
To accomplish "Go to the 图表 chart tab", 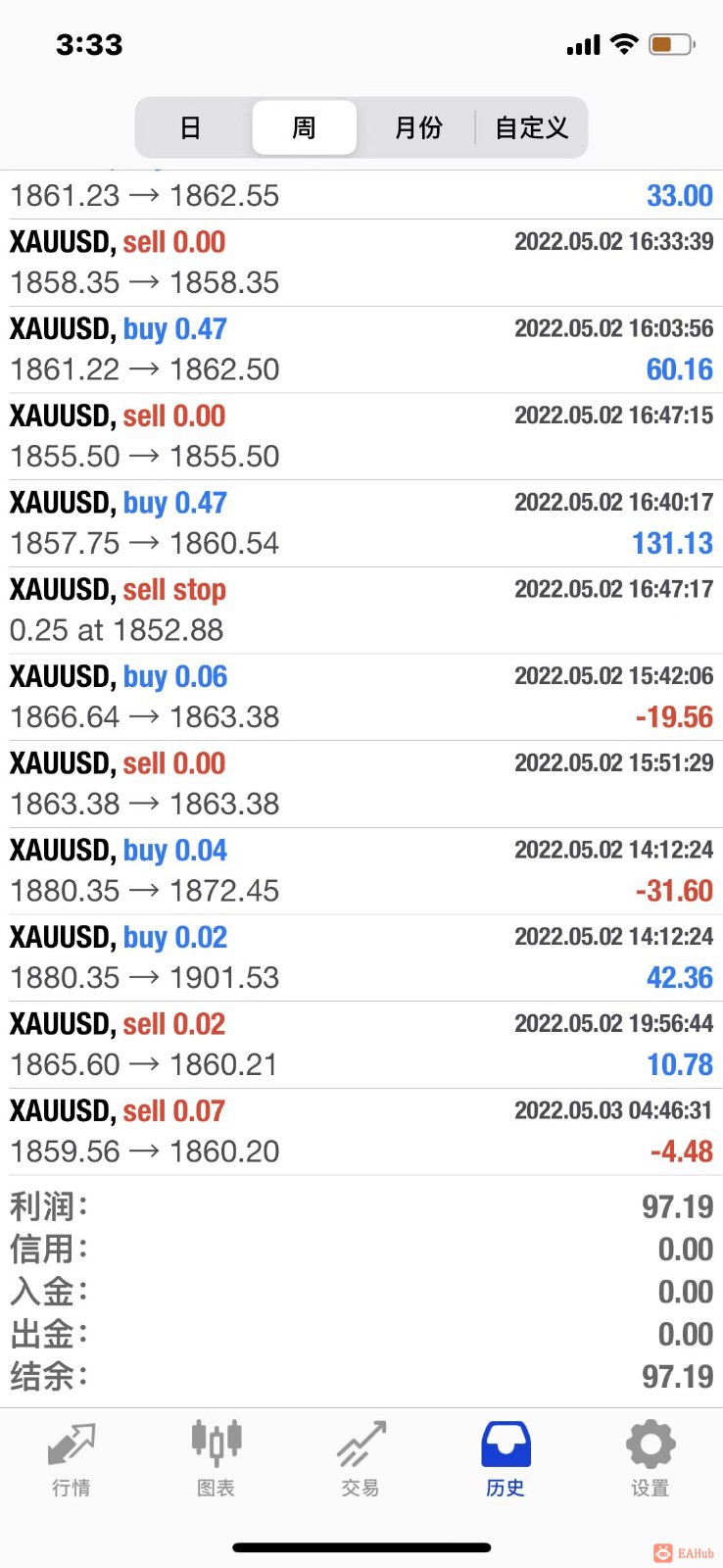I will [x=216, y=1459].
